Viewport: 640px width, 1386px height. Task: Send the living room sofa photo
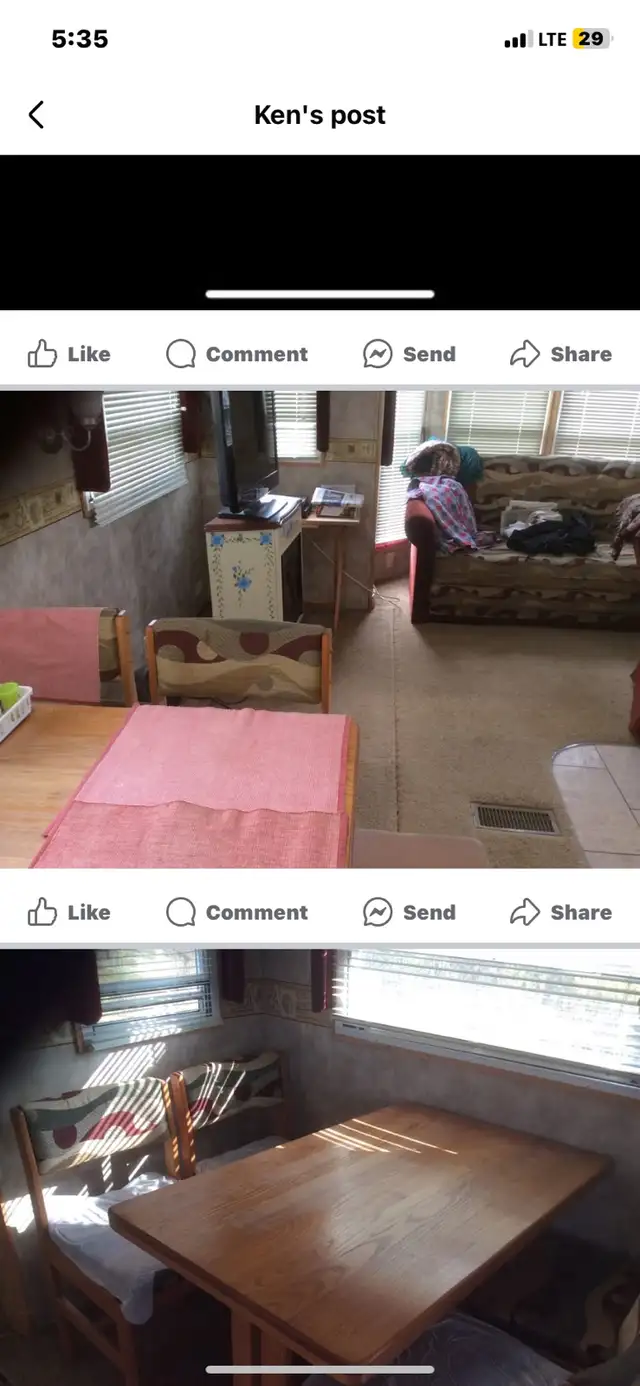pyautogui.click(x=409, y=912)
